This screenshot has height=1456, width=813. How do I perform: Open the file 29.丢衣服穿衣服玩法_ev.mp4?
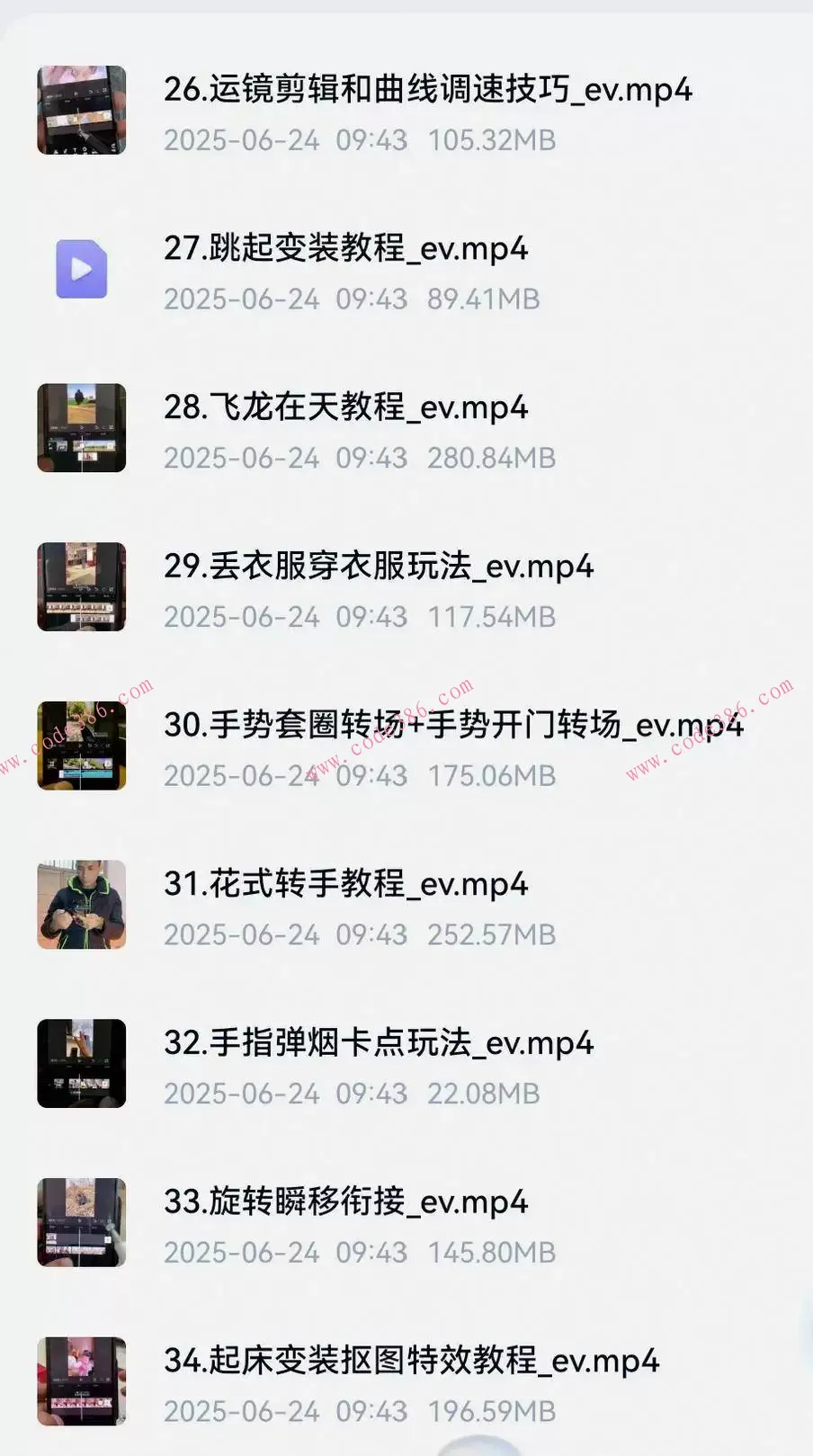point(379,567)
